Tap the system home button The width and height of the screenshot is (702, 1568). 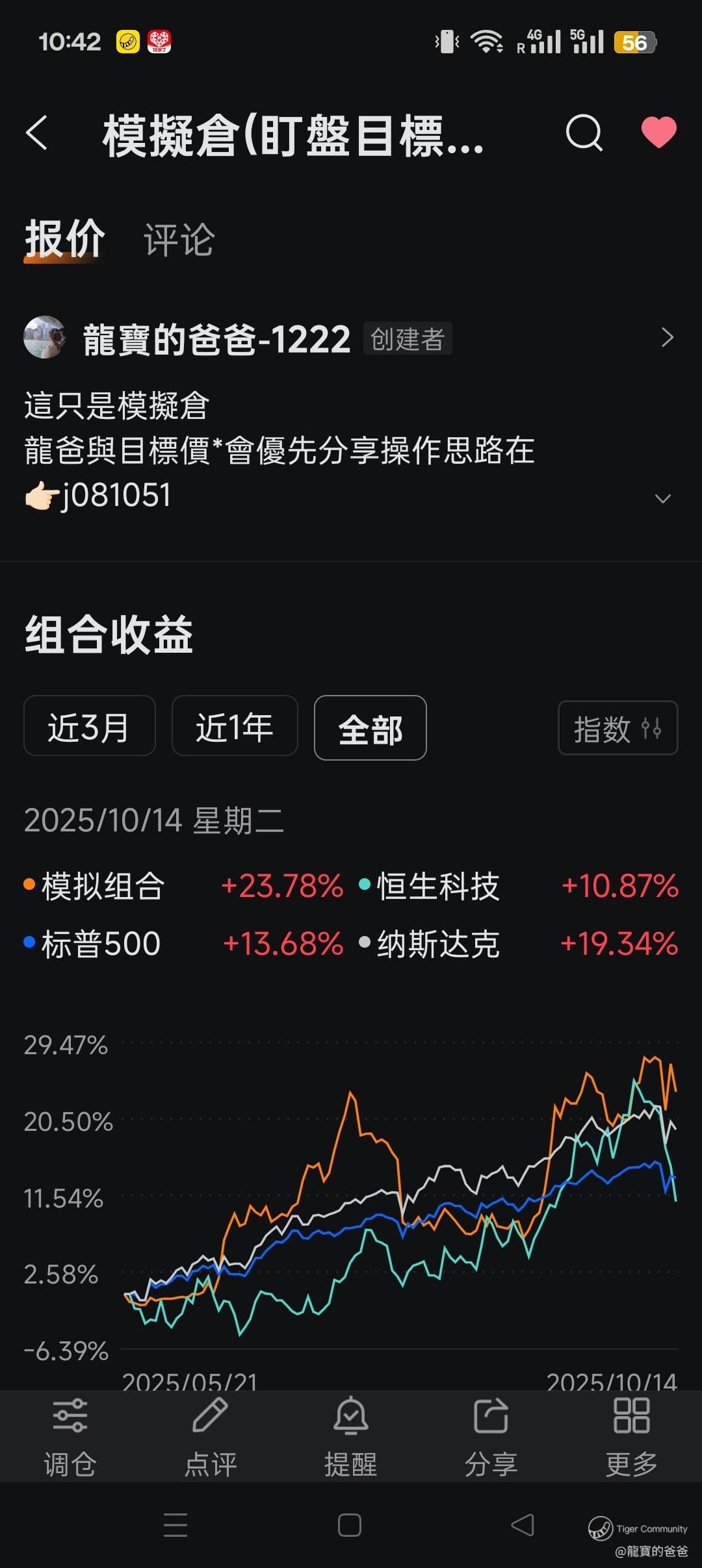pyautogui.click(x=350, y=1525)
